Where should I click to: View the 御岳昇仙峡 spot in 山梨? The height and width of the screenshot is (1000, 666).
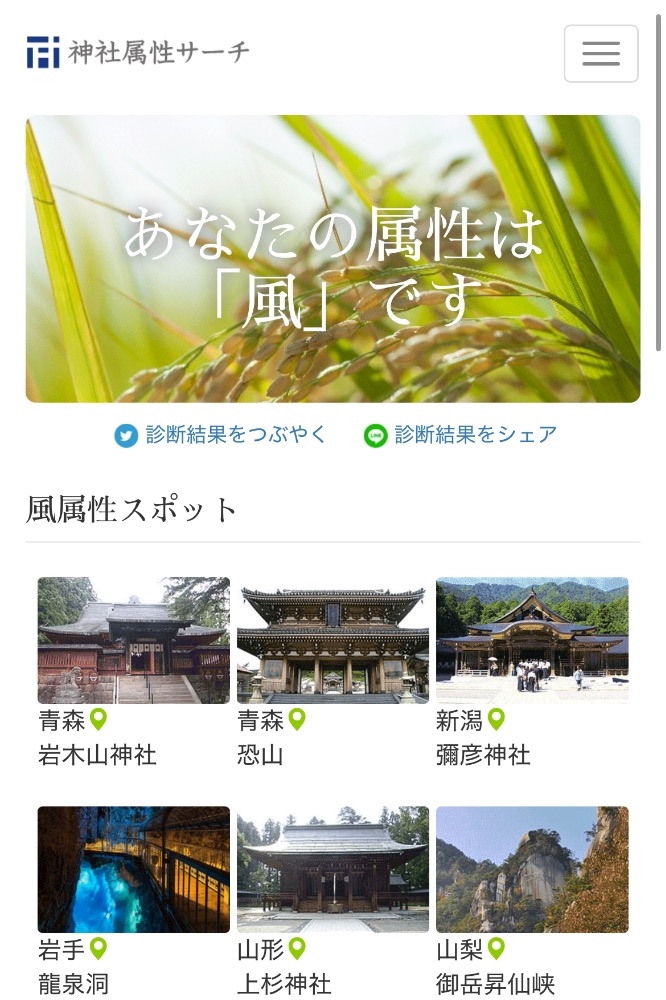(532, 901)
